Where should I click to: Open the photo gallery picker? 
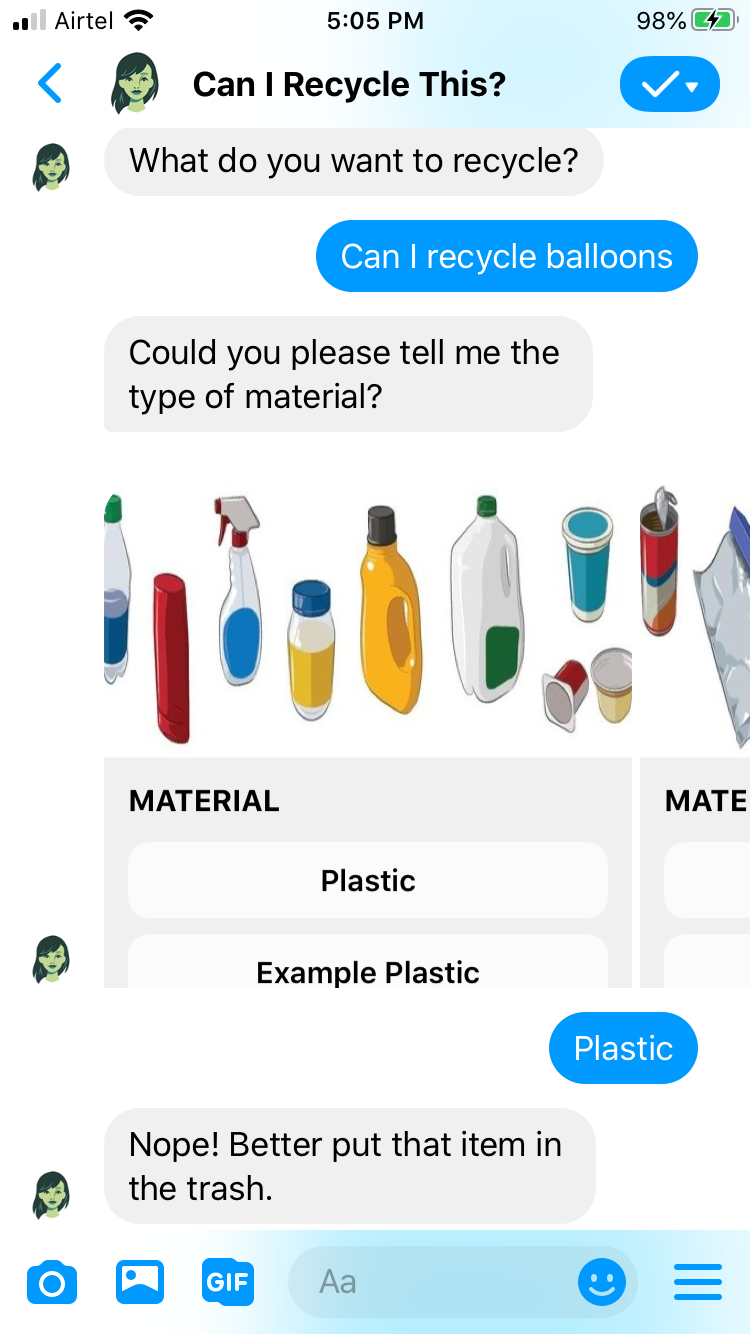tap(140, 1282)
